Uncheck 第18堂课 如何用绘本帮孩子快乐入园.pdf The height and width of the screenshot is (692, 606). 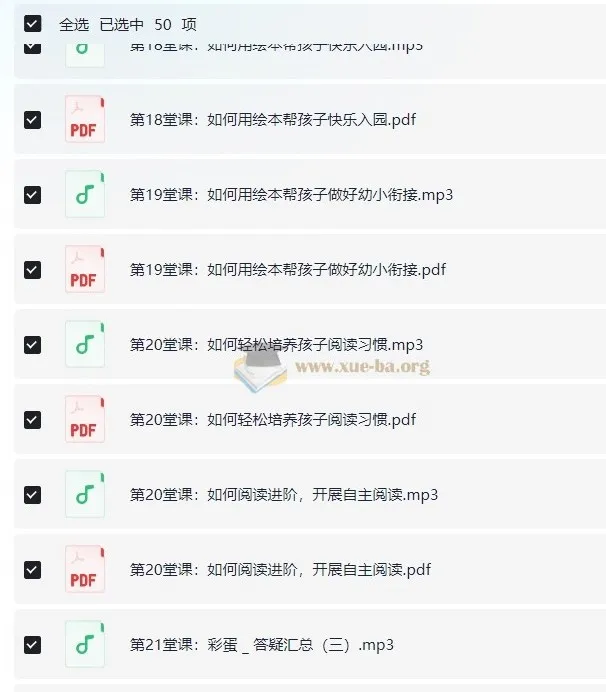(32, 120)
